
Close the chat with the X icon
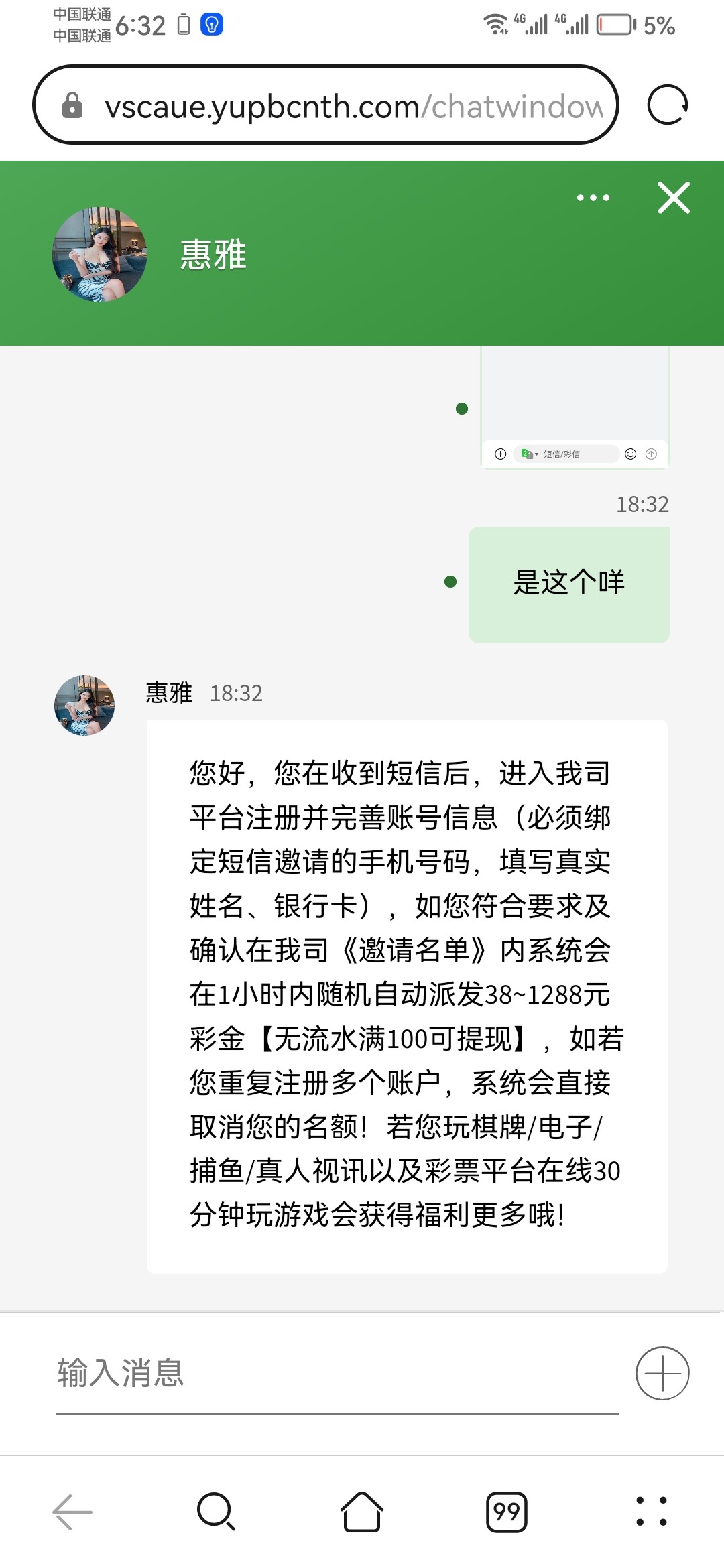pos(672,198)
